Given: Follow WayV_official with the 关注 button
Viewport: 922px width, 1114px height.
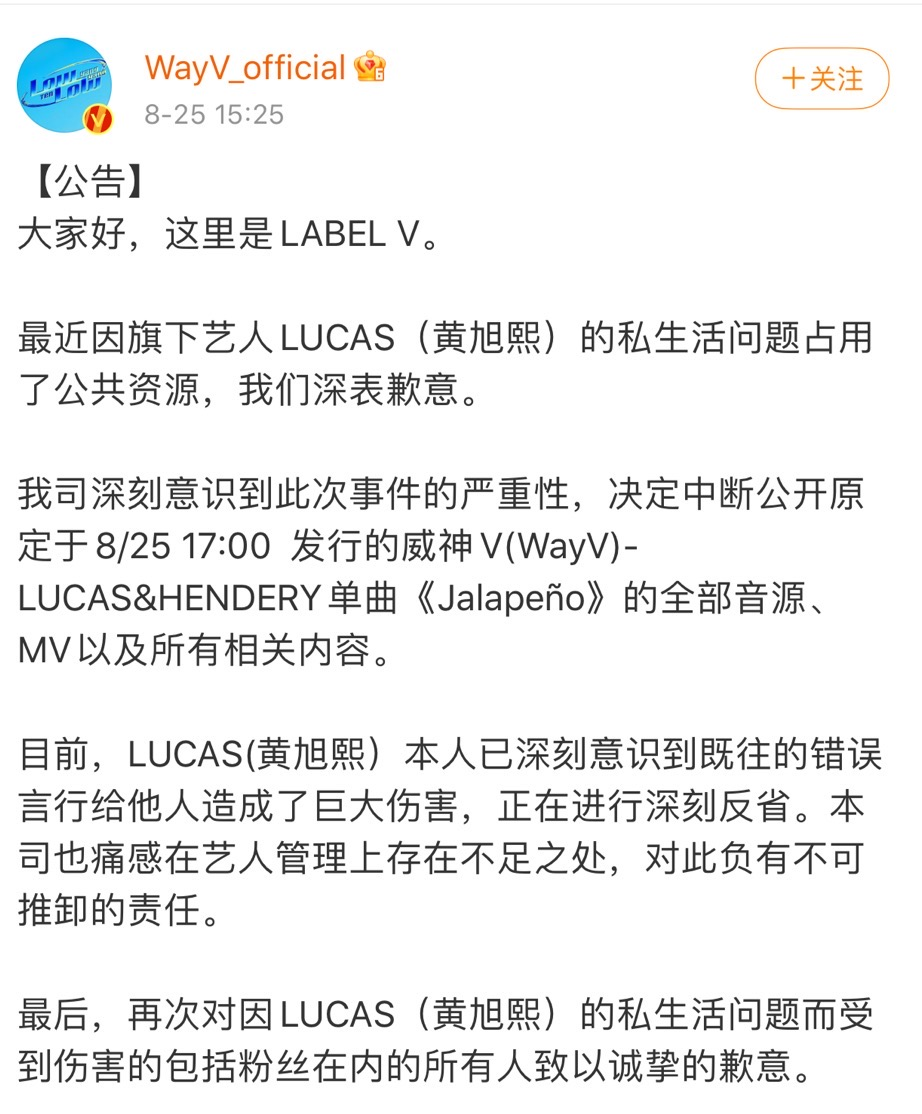Looking at the screenshot, I should (821, 79).
